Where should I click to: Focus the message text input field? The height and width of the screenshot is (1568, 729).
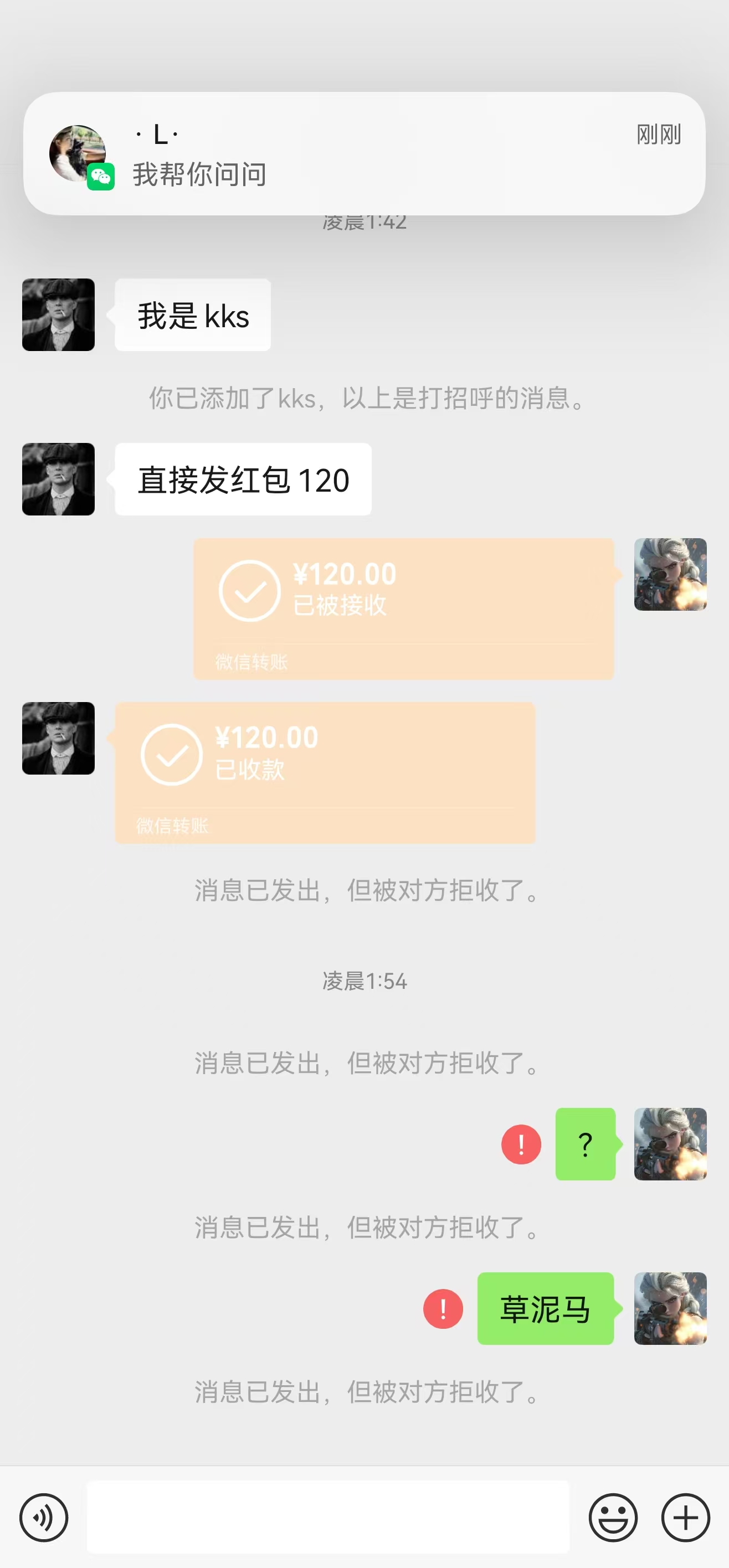point(327,1518)
